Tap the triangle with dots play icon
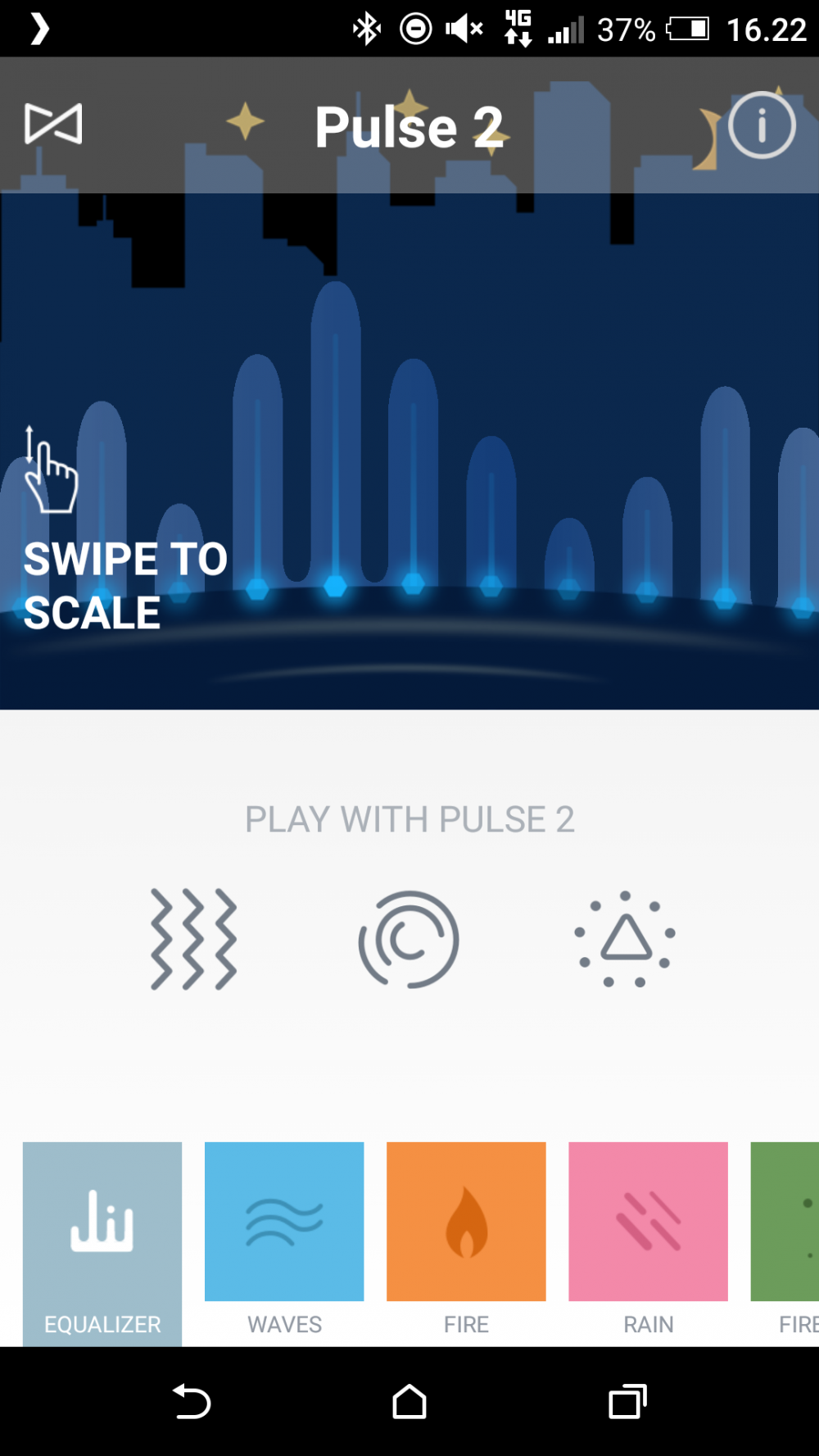The width and height of the screenshot is (819, 1456). pos(626,939)
